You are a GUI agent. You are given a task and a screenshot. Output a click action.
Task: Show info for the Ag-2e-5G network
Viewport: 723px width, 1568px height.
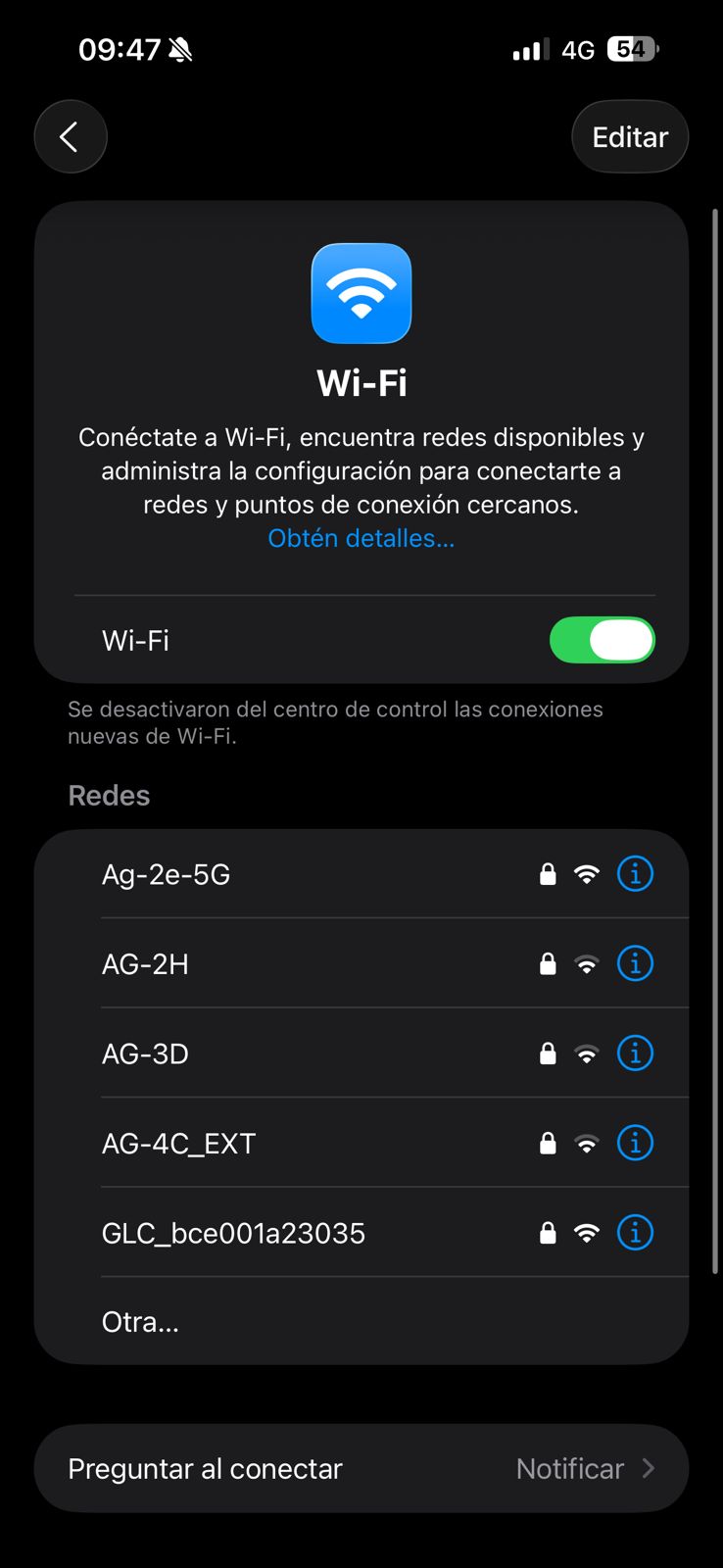pos(635,874)
